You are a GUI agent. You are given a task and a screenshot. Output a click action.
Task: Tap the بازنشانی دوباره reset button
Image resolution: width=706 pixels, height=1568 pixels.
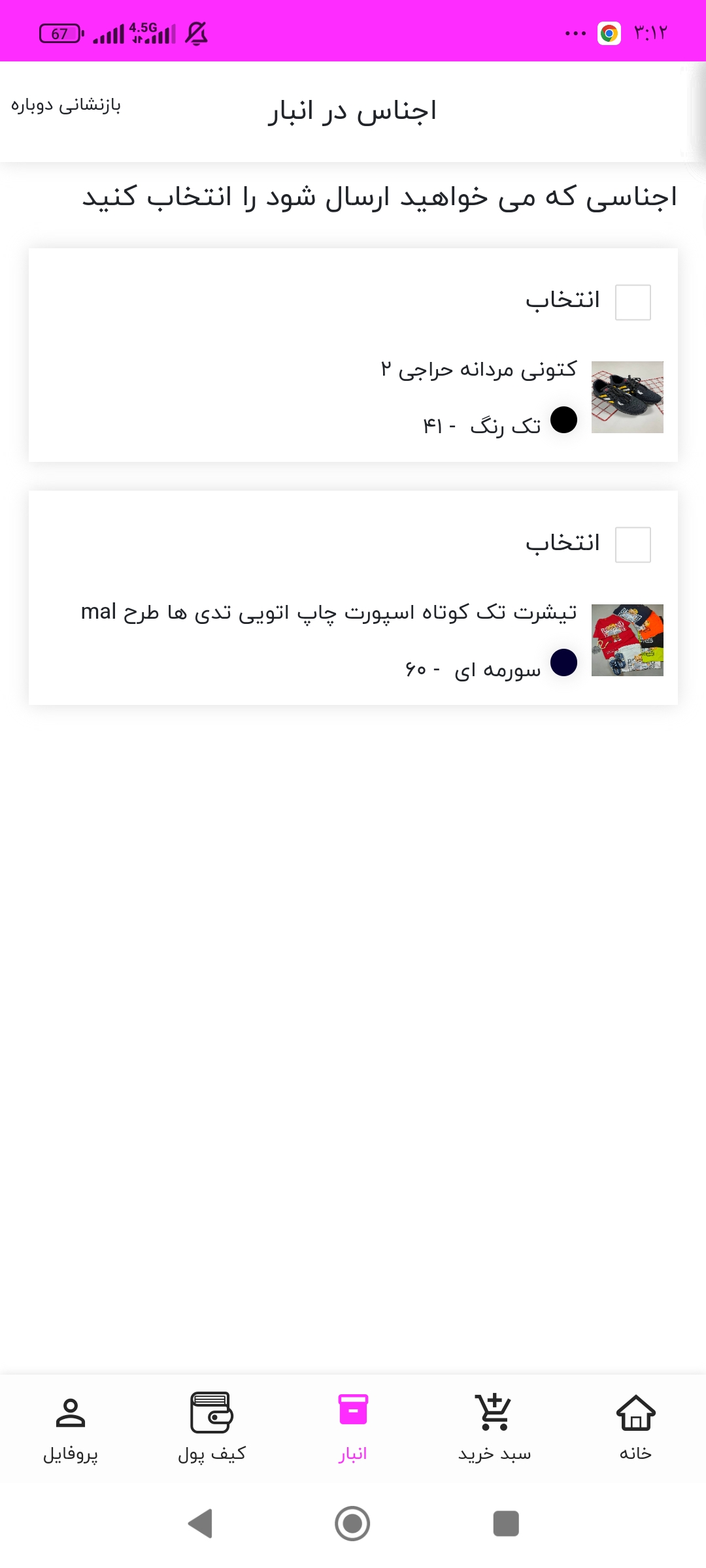coord(66,105)
